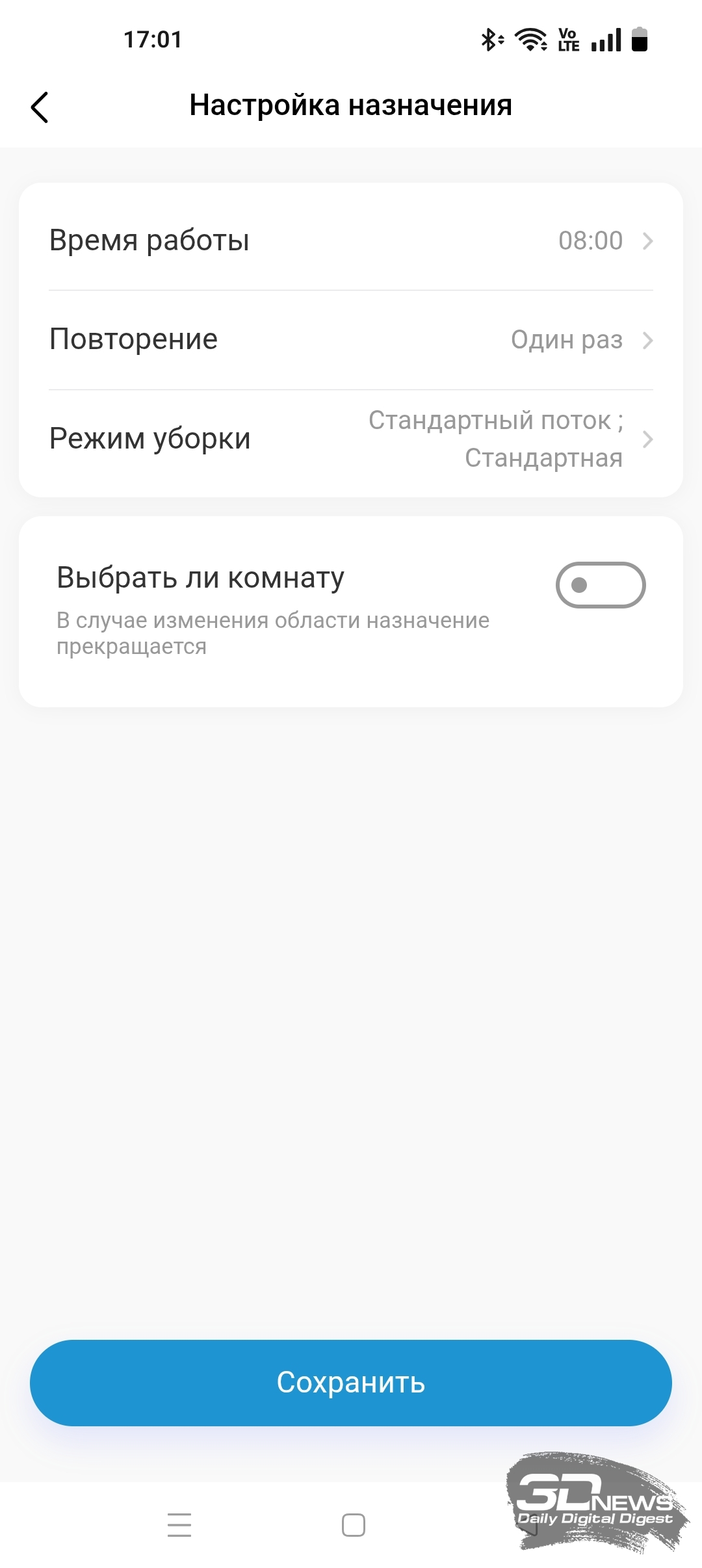Image resolution: width=702 pixels, height=1568 pixels.
Task: Open the Повторение repeat setting
Action: pyautogui.click(x=351, y=340)
